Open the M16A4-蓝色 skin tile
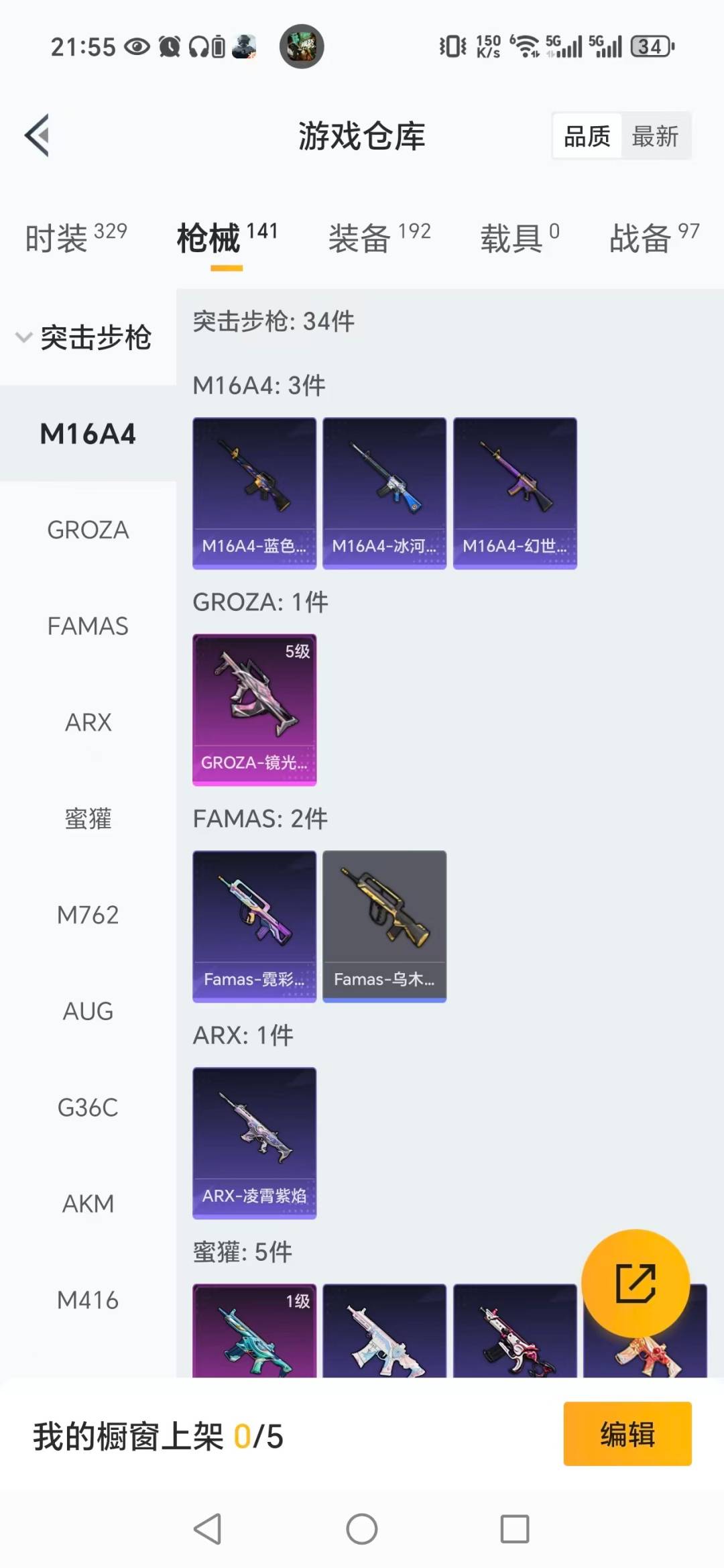The width and height of the screenshot is (724, 1568). point(254,493)
